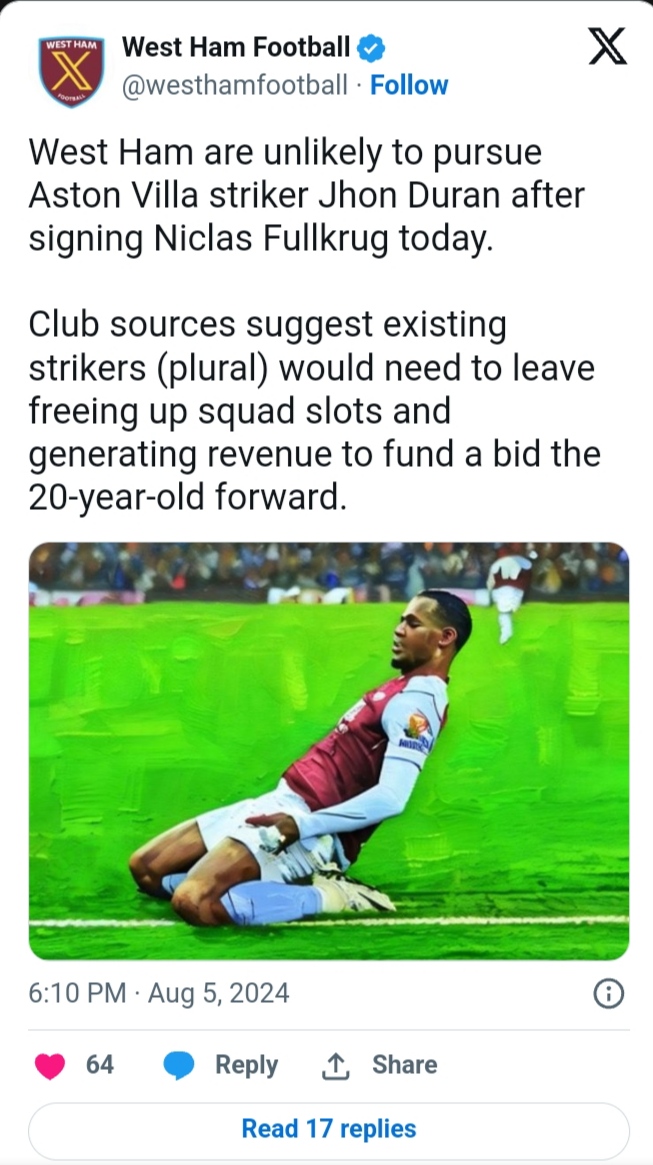Viewport: 653px width, 1165px height.
Task: Open the 6:10 PM Aug 5, 2024 timestamp
Action: pos(159,994)
